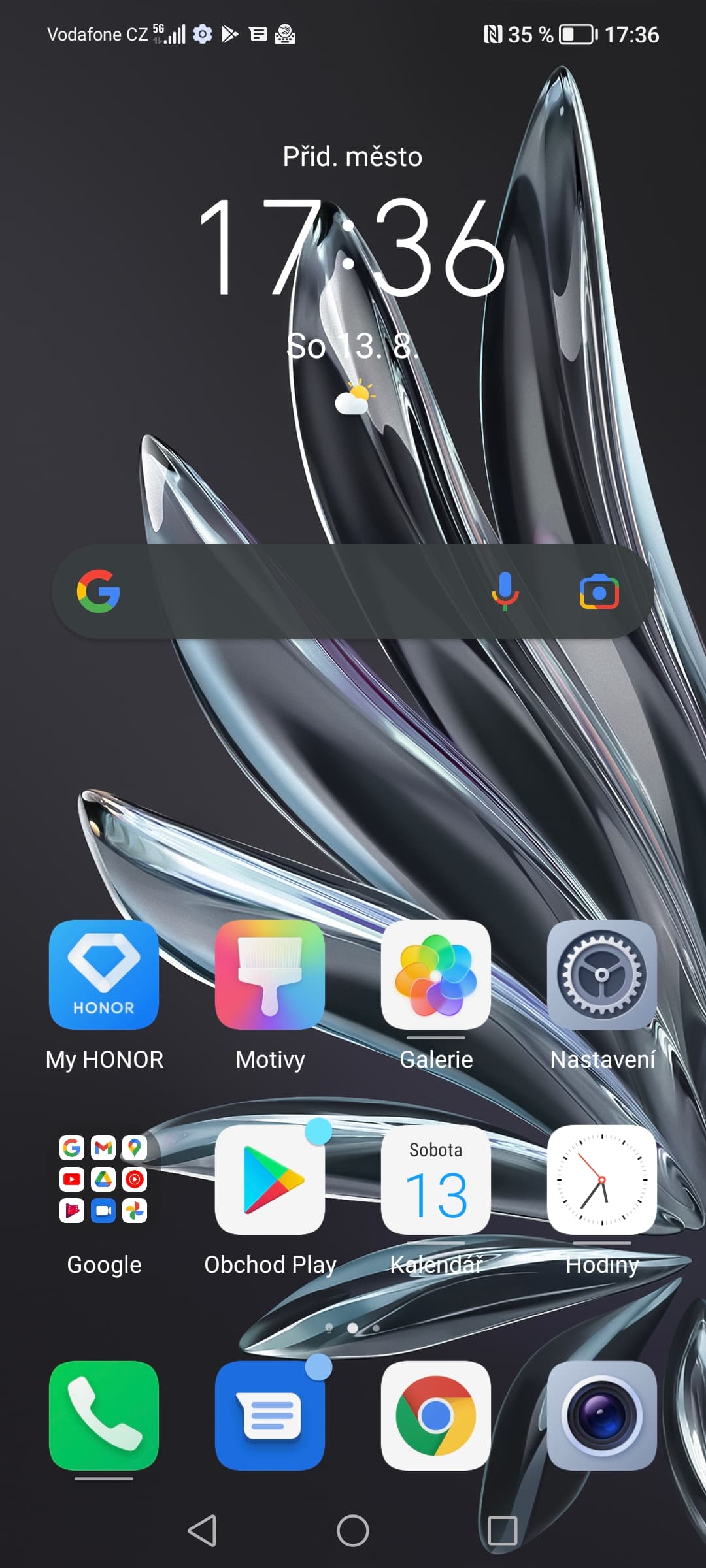
Task: Open the Phone dialer
Action: coord(103,1416)
